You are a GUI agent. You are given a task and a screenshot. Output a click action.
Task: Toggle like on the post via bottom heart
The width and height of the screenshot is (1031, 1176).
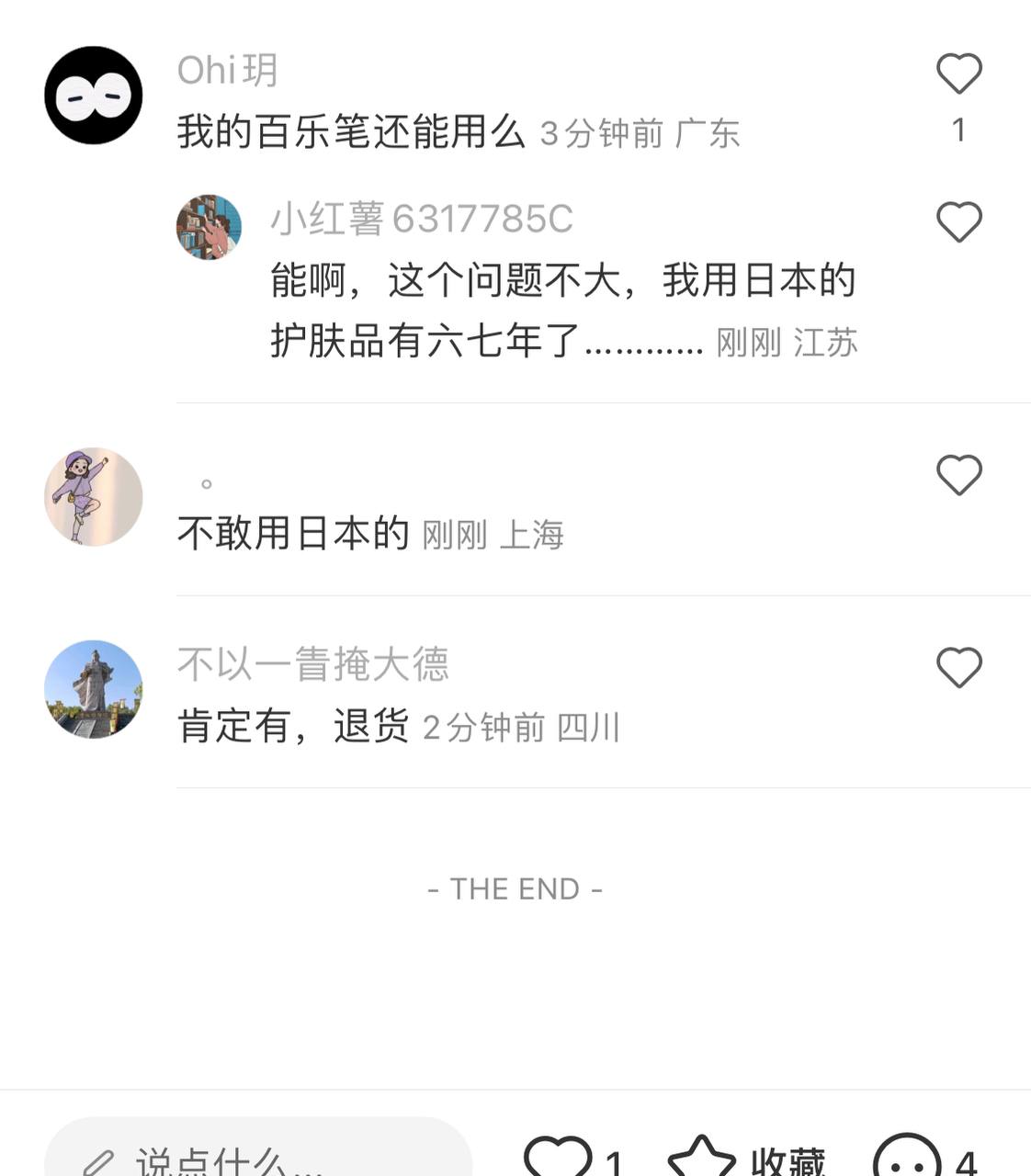click(559, 1159)
